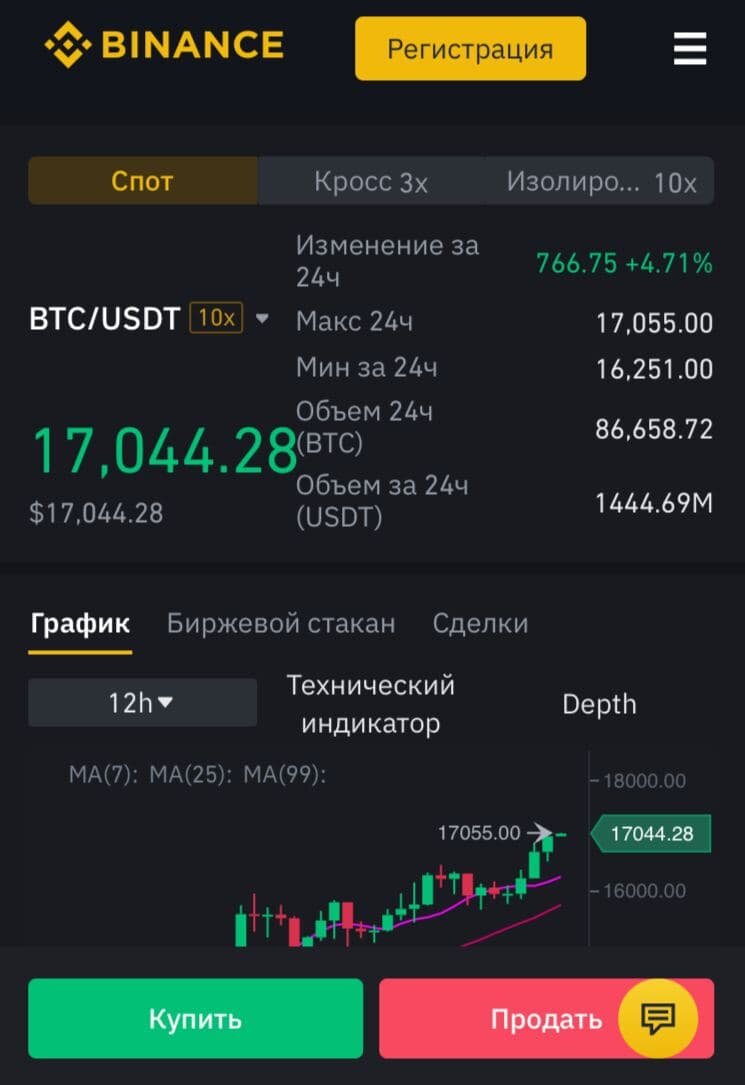This screenshot has width=745, height=1085.
Task: Show the Сделки tab
Action: (480, 624)
